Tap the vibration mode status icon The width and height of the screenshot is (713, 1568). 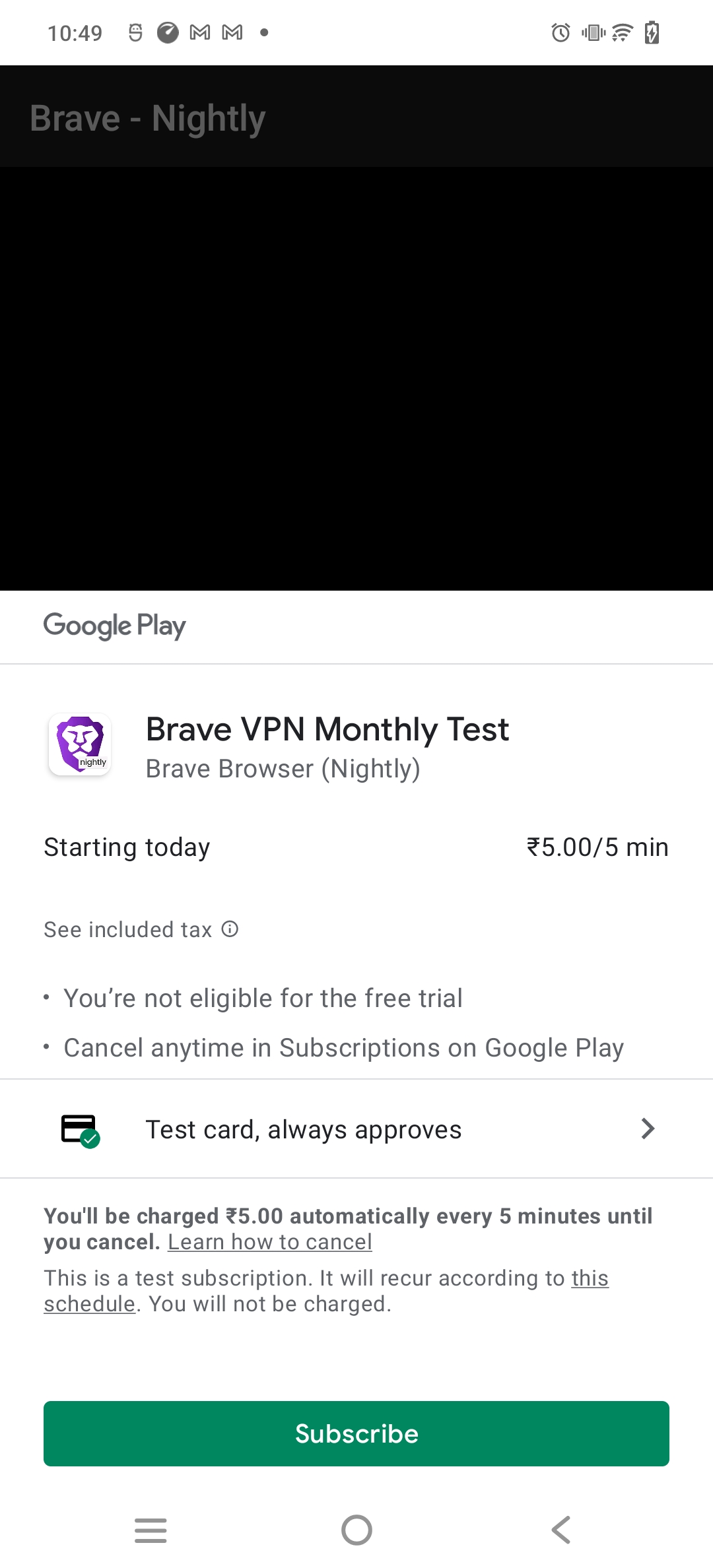click(x=592, y=32)
